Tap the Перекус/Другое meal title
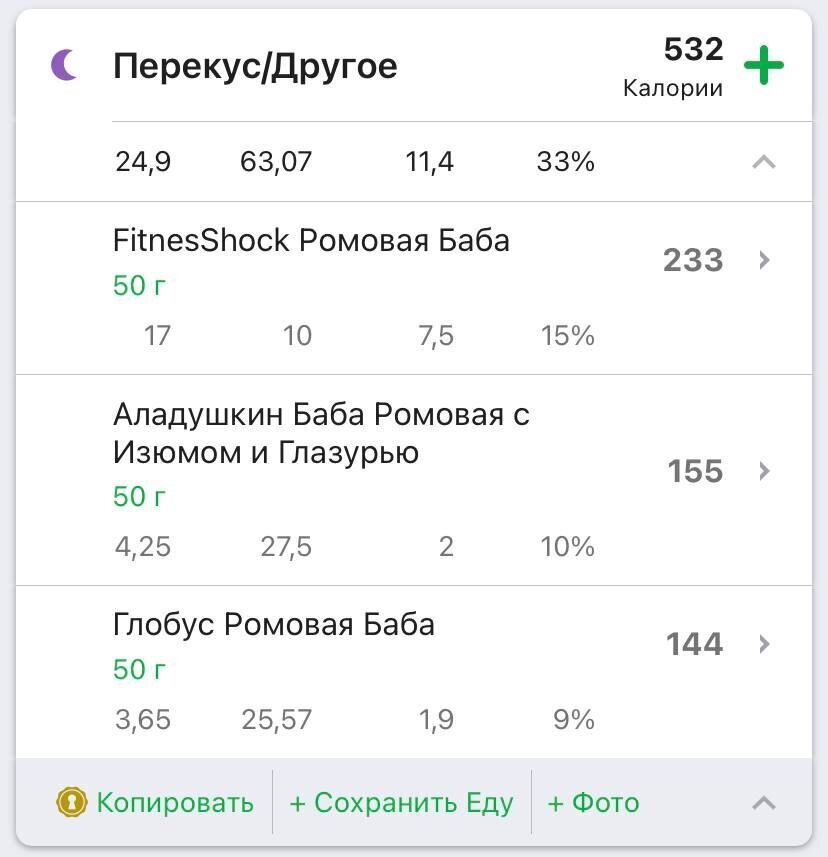 tap(256, 65)
